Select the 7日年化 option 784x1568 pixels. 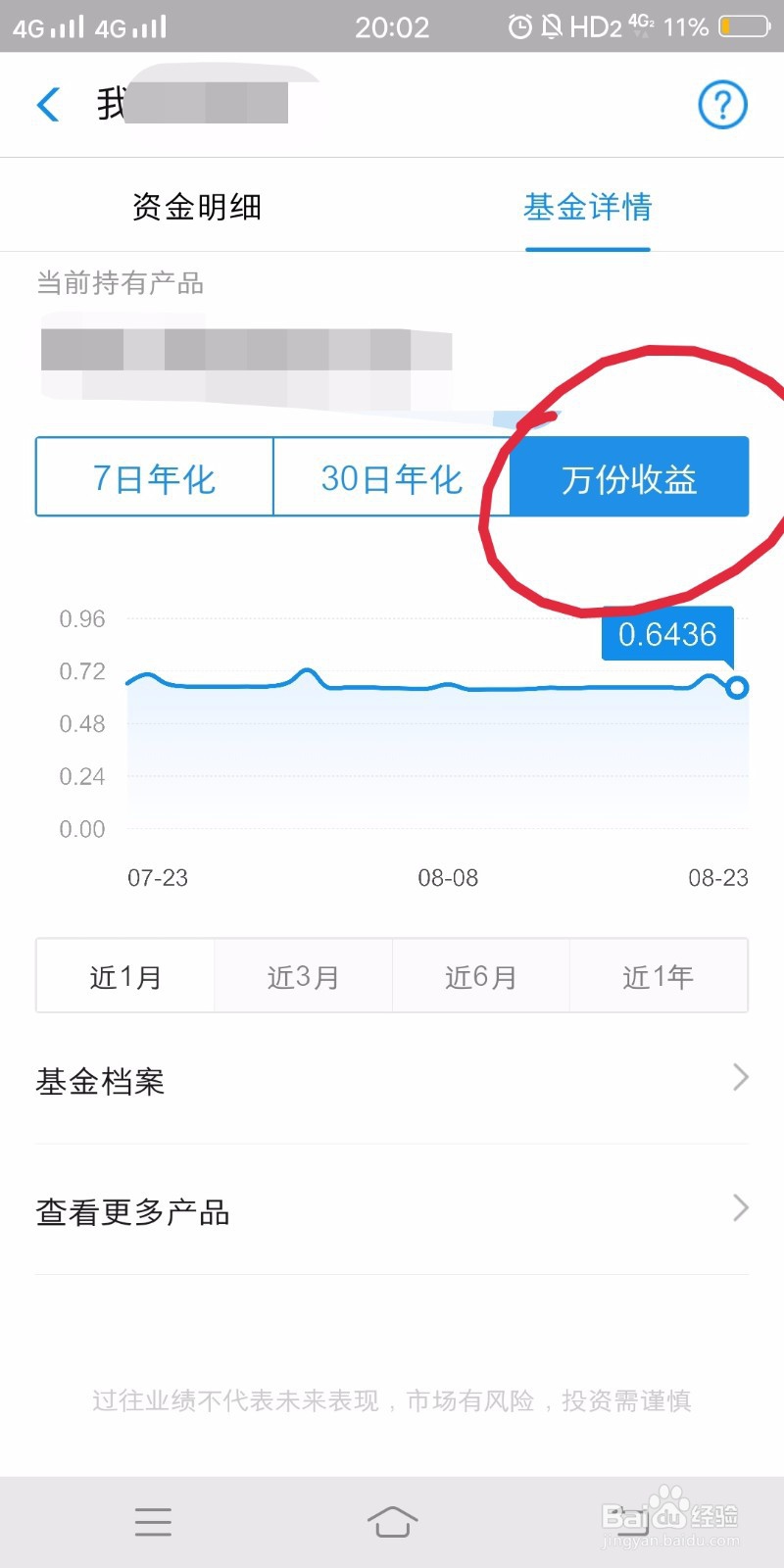[153, 477]
